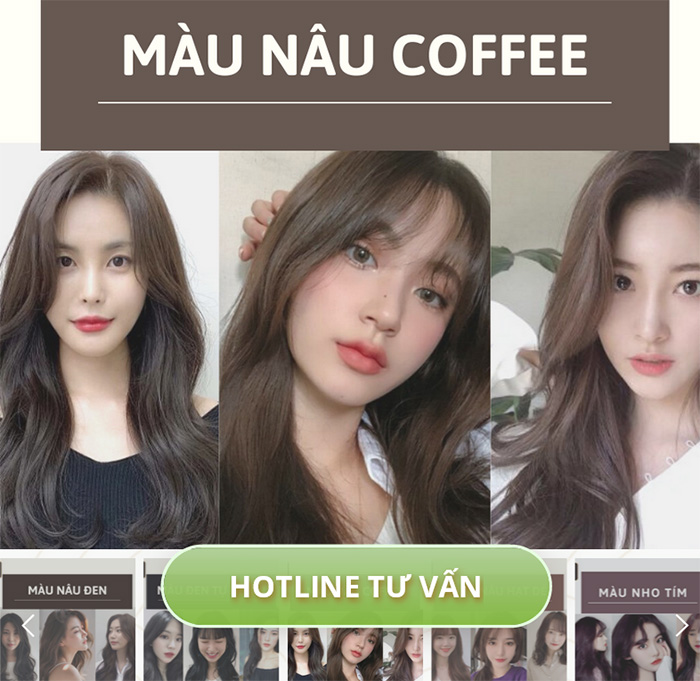Tap the HOTLINE TƯ VẤN button

356,586
